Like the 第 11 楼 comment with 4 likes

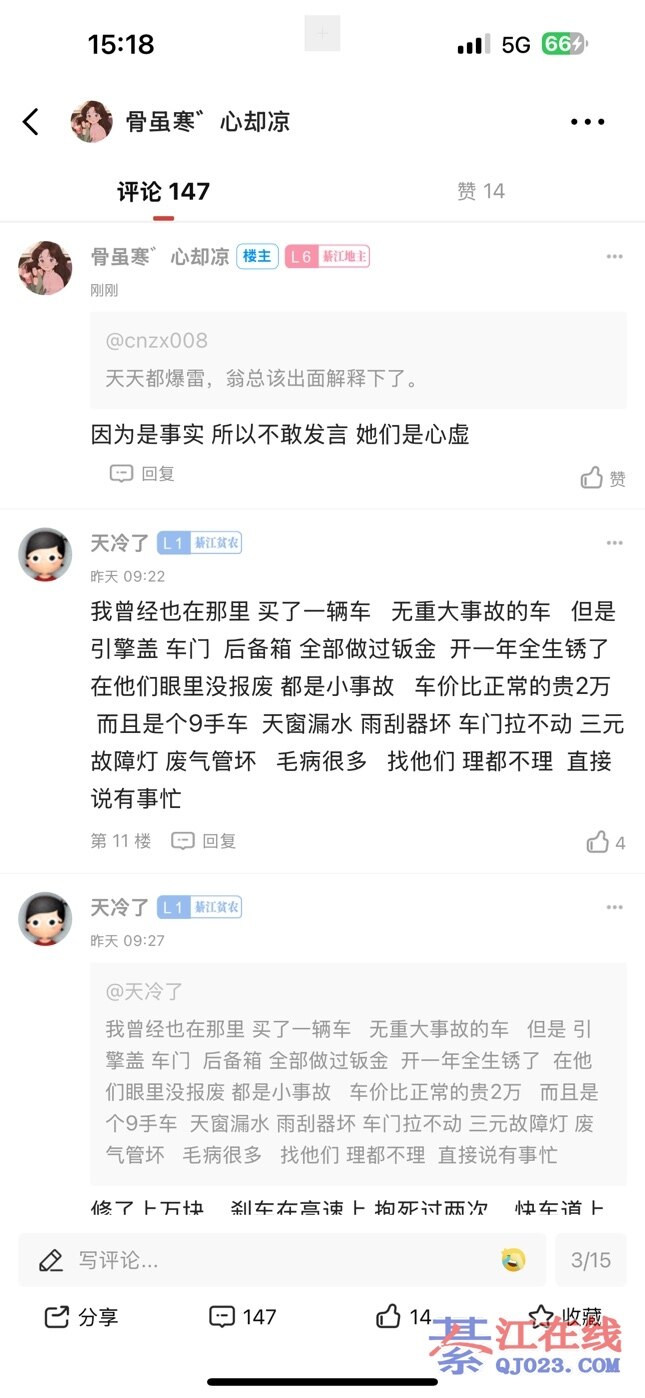click(x=604, y=842)
